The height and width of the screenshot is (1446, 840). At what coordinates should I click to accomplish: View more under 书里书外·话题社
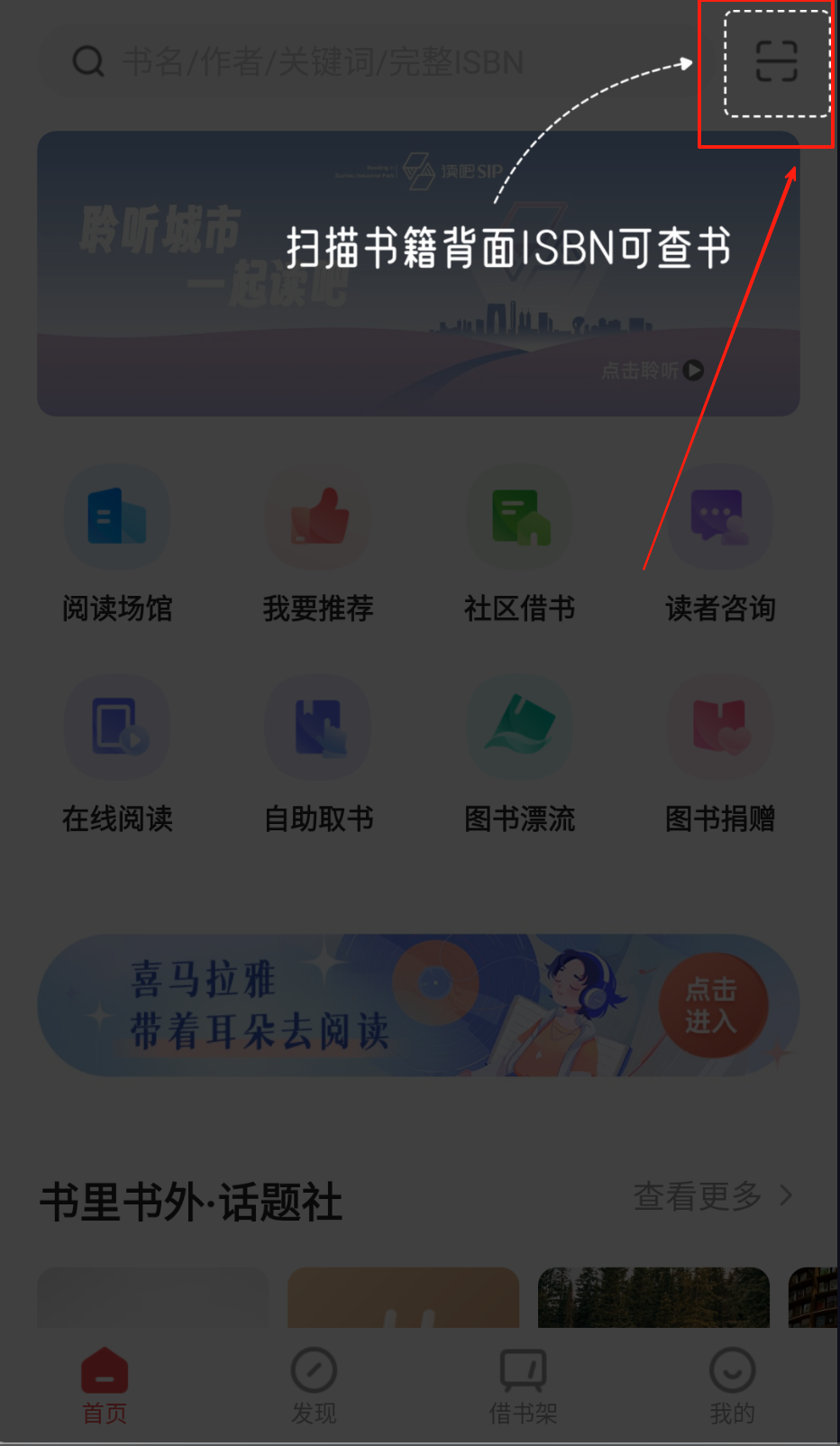tap(712, 1196)
